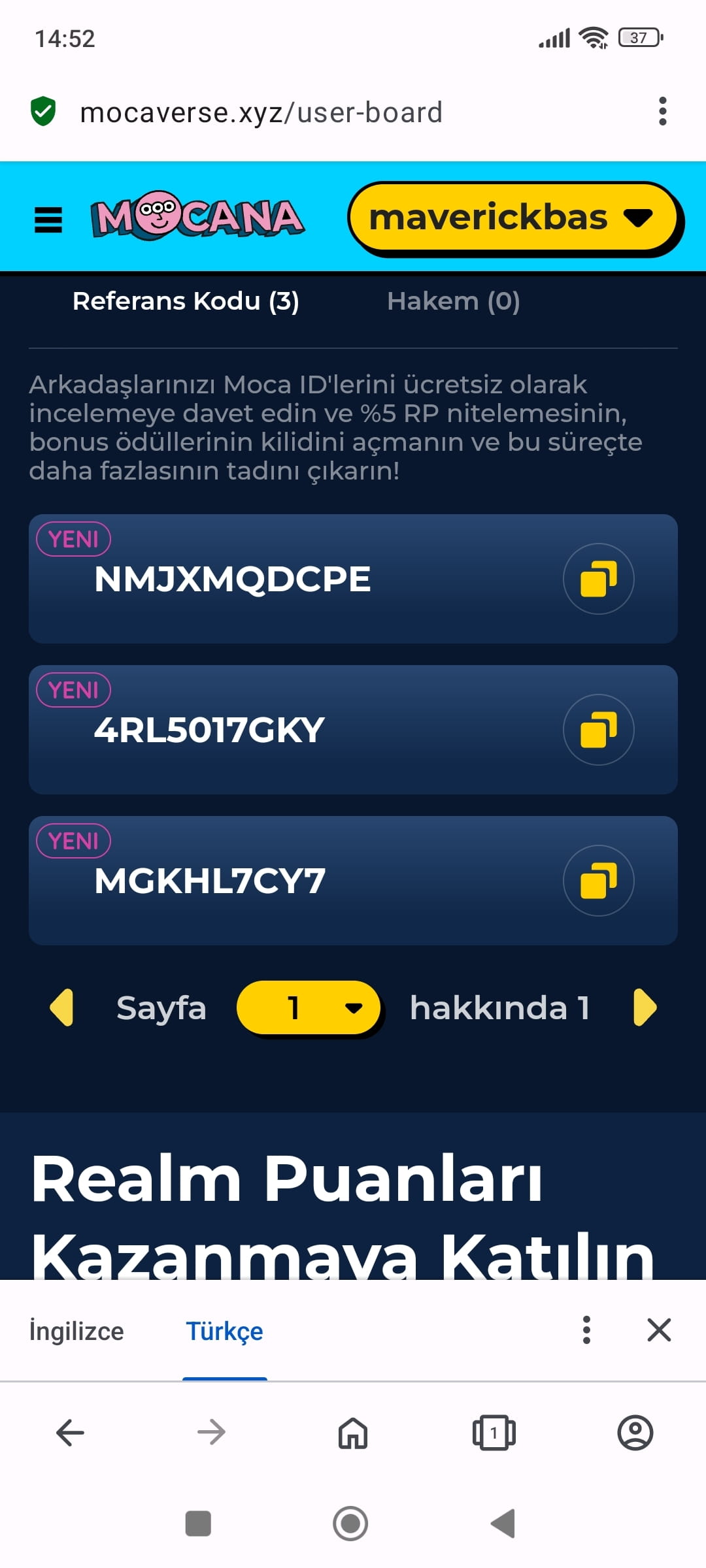Tap the mocaverse.xyz address bar
The height and width of the screenshot is (1568, 706).
tap(261, 112)
